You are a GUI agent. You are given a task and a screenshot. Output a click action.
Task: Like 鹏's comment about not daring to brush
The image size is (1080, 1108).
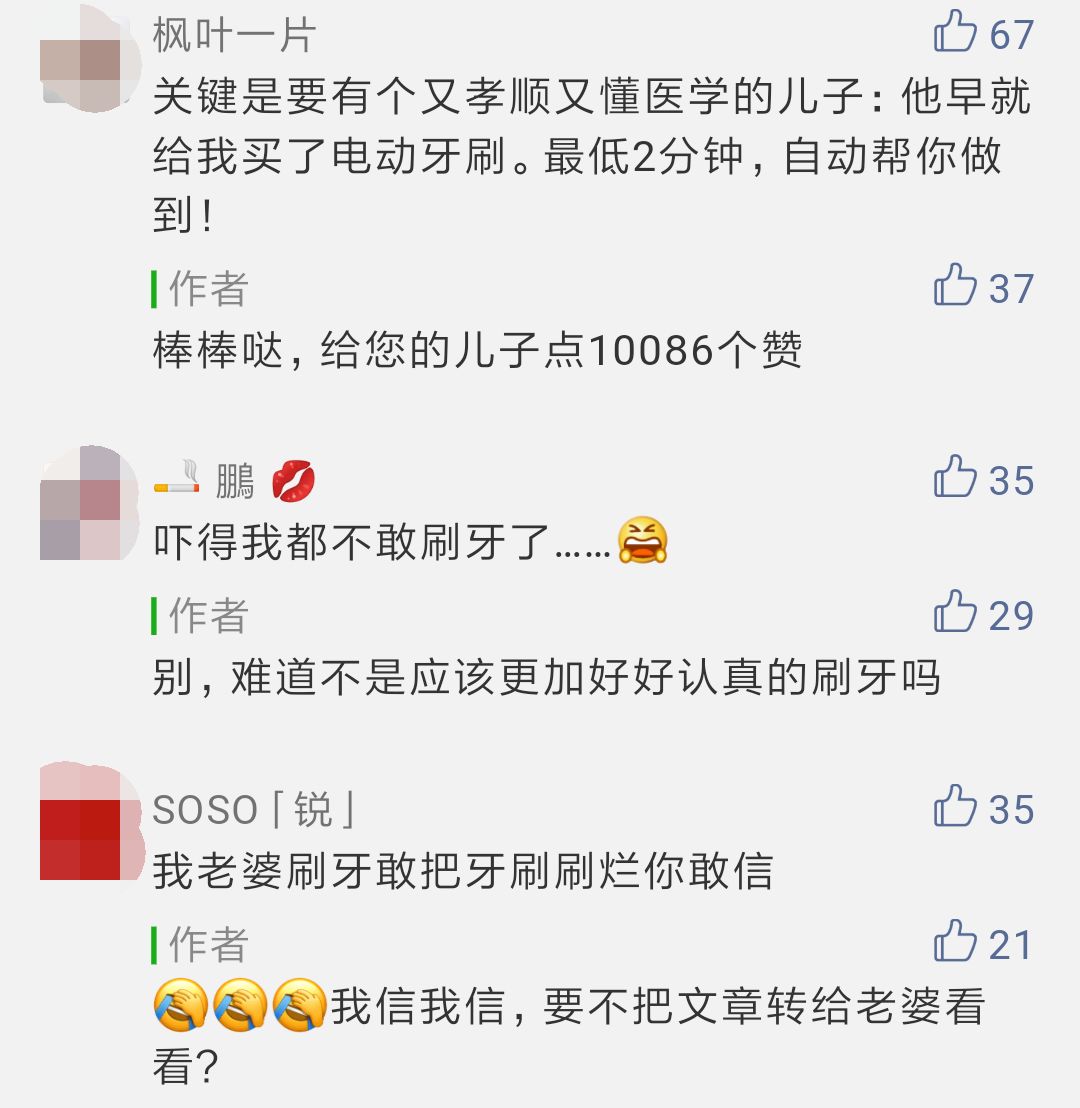click(955, 478)
